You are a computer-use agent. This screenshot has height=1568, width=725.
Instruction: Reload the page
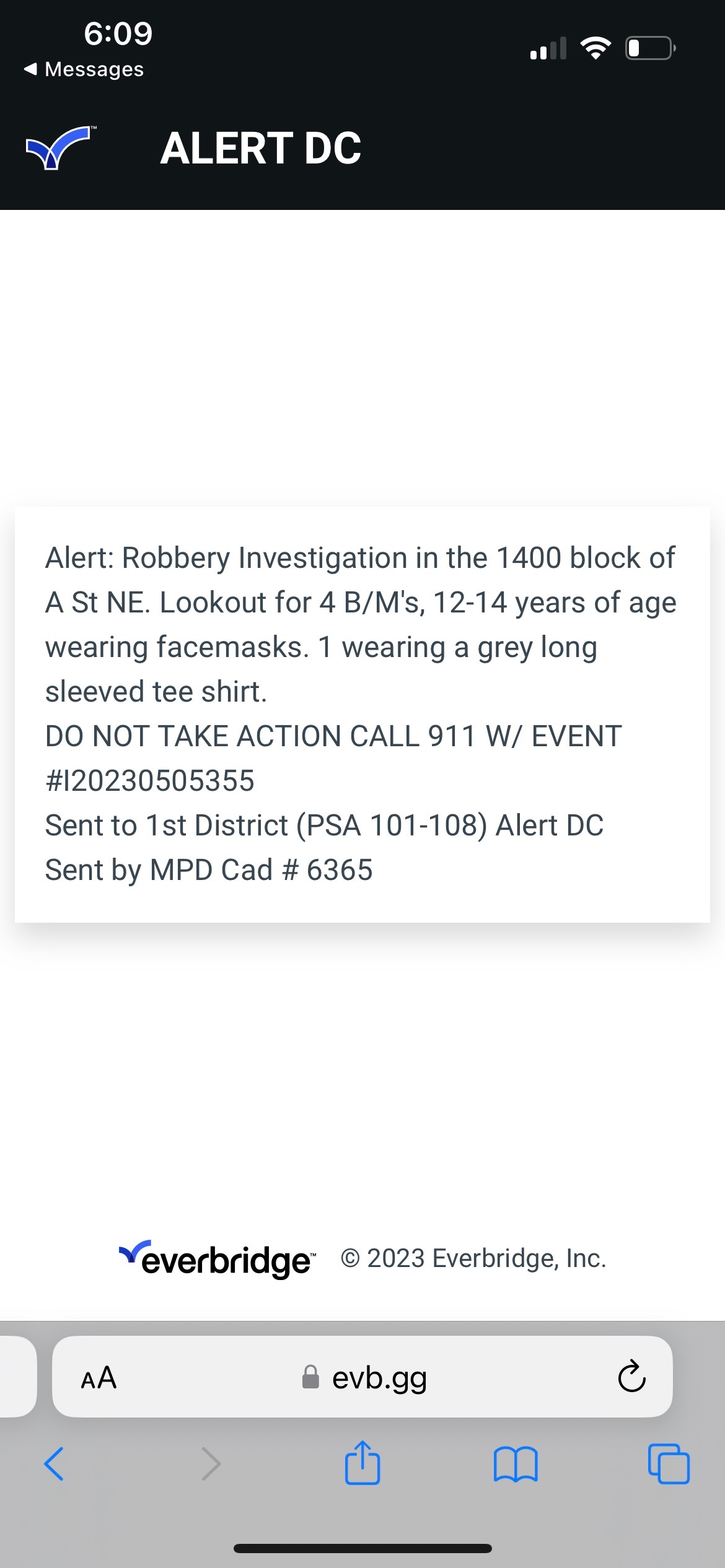(631, 1377)
